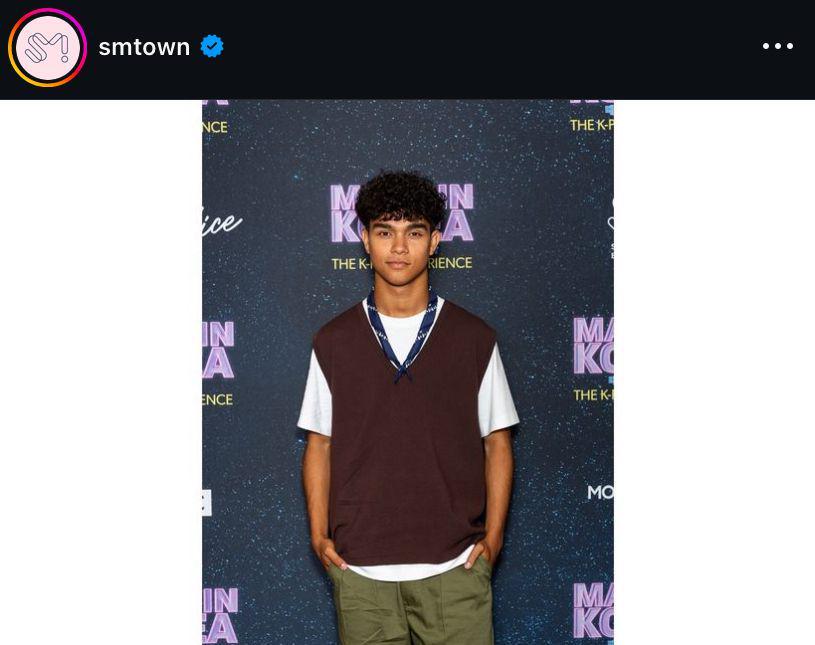Tap the post photo by smtown
The height and width of the screenshot is (645, 815).
point(407,371)
